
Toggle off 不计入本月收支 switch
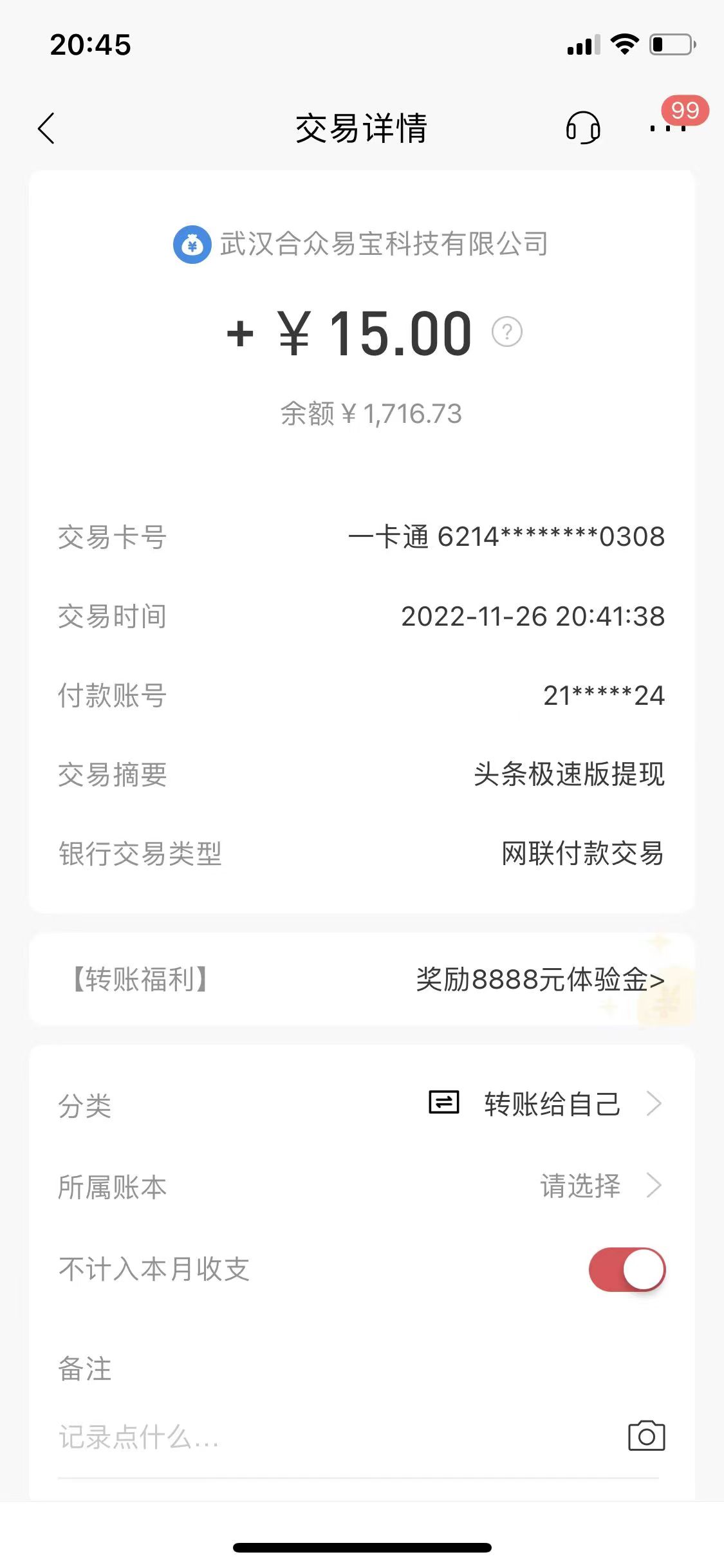[x=627, y=1269]
